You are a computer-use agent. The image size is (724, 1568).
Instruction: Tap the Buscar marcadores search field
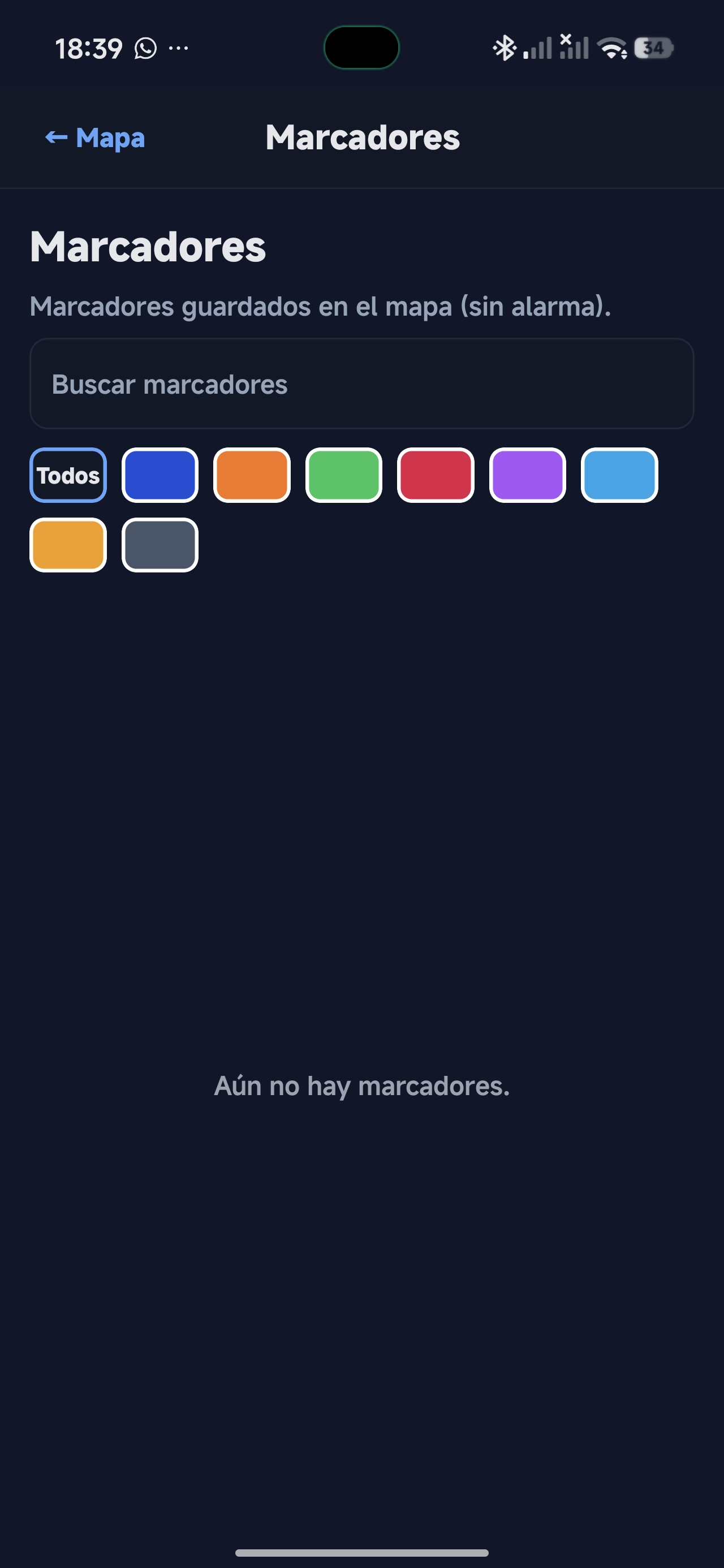(x=361, y=384)
